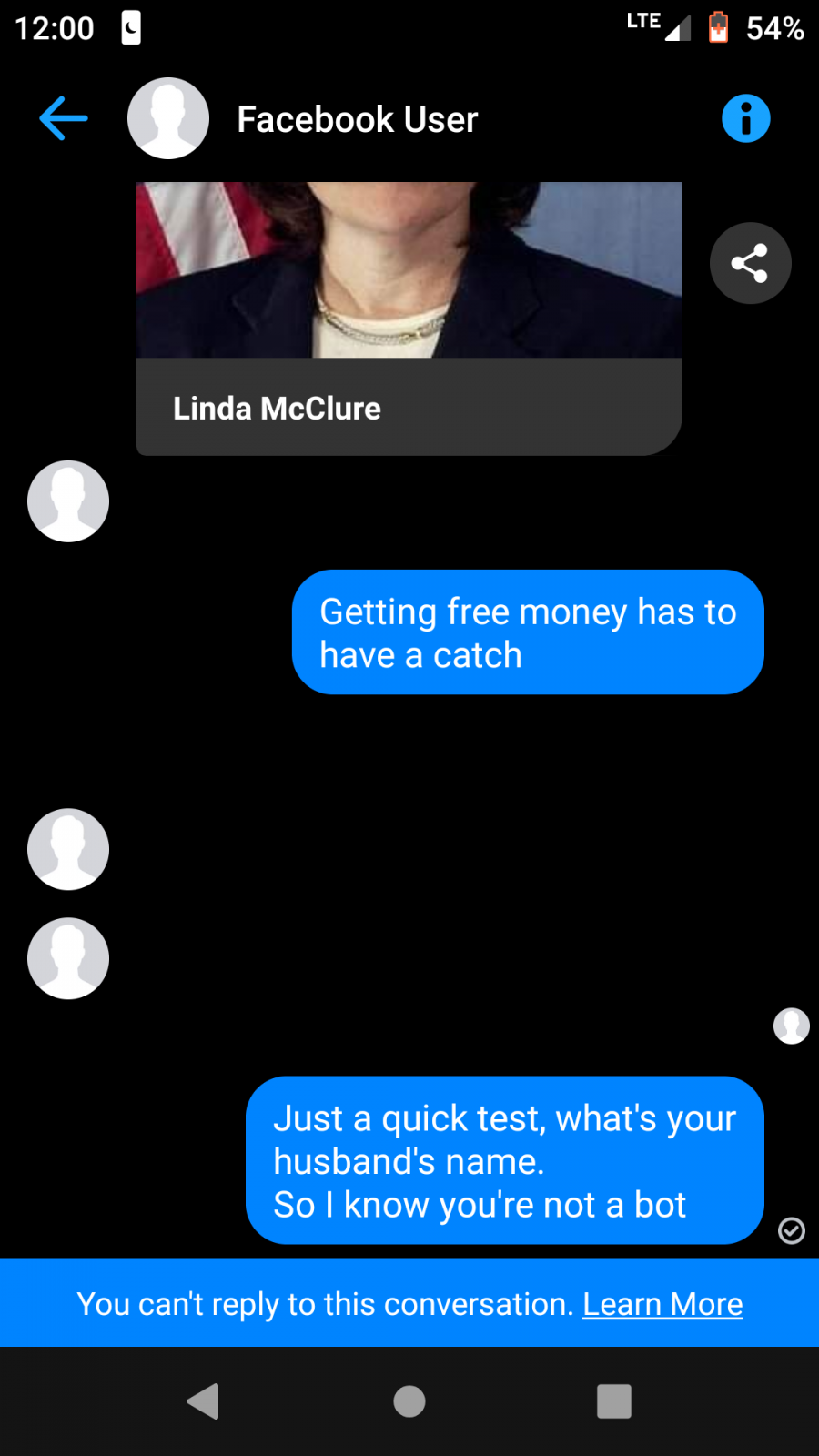Viewport: 819px width, 1456px height.
Task: Open Facebook User profile in header
Action: (x=357, y=119)
